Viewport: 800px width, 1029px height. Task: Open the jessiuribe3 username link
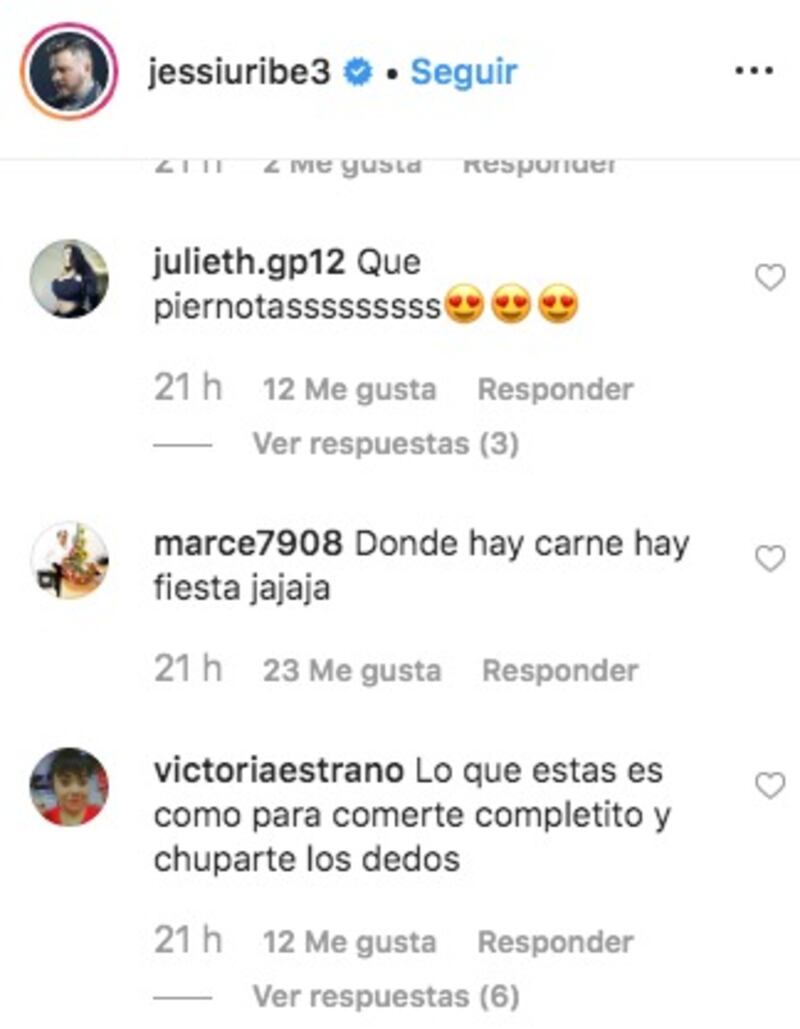tap(238, 73)
